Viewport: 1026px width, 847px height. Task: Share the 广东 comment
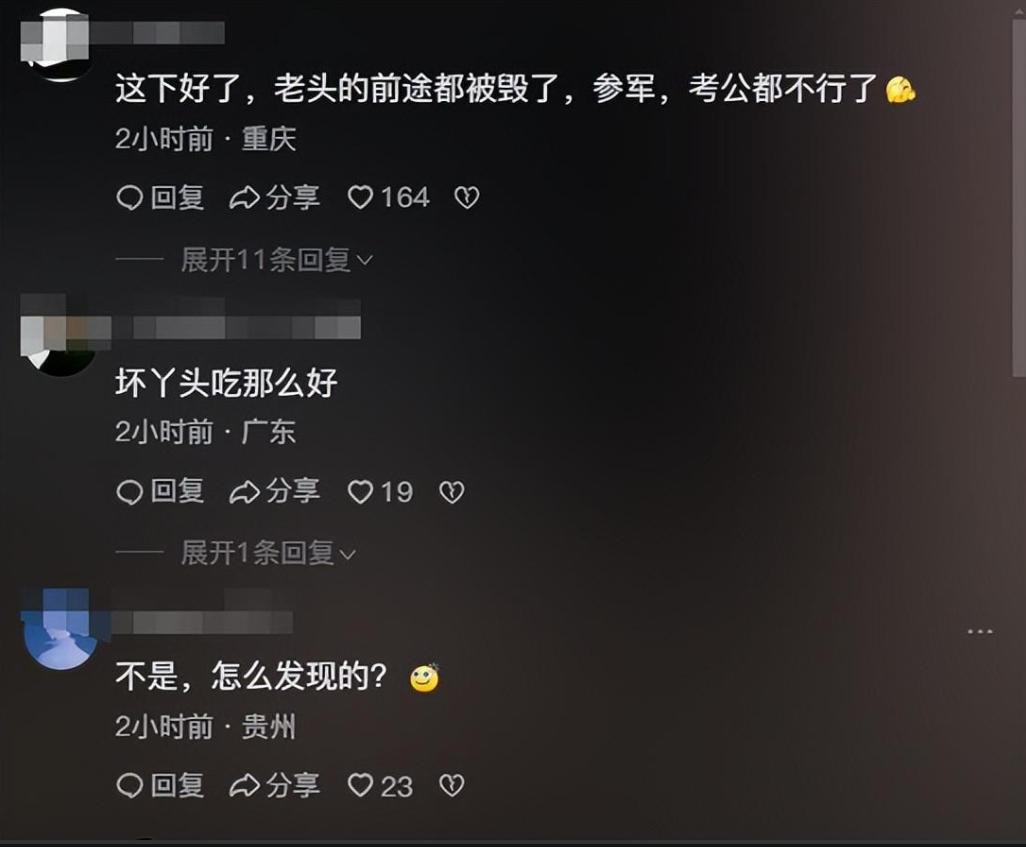point(275,491)
